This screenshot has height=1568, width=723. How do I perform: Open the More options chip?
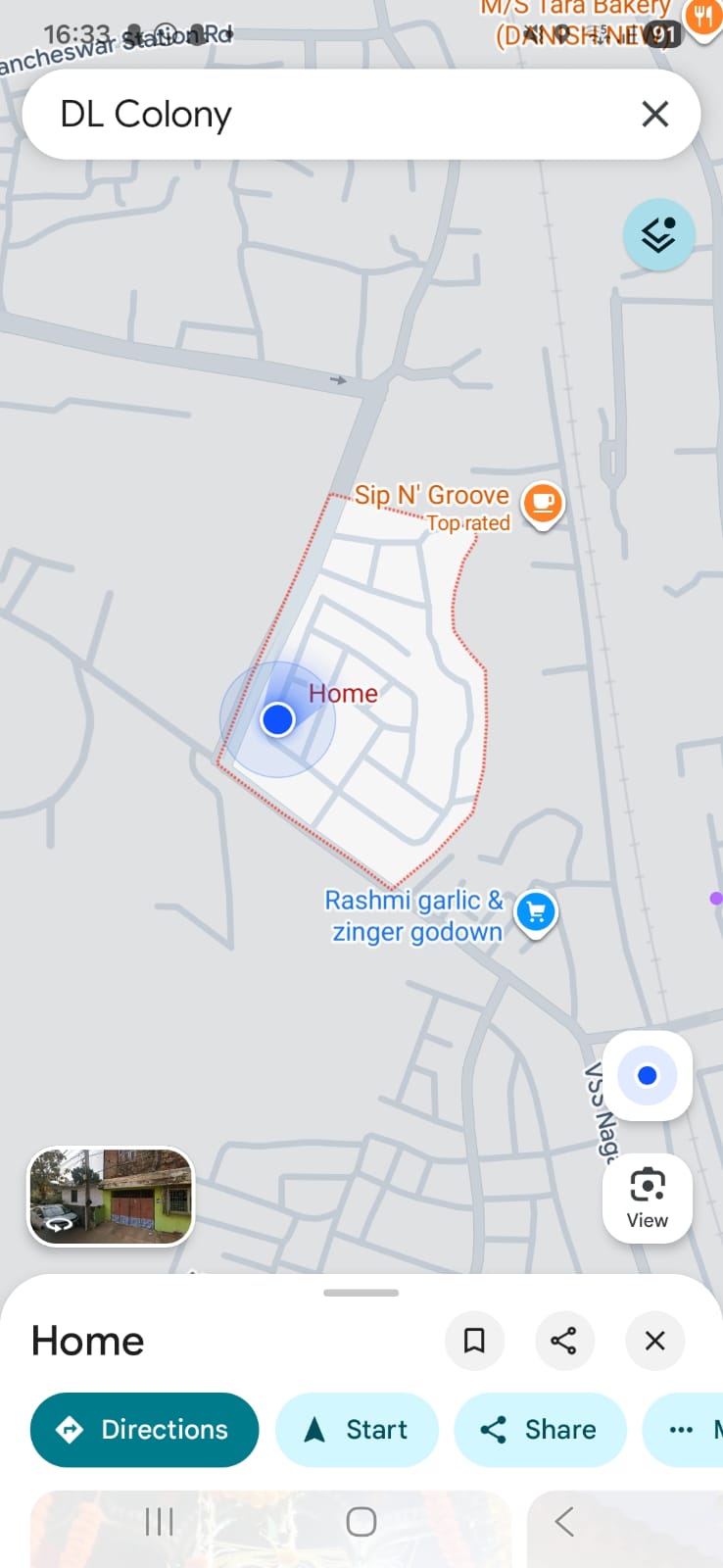686,1430
